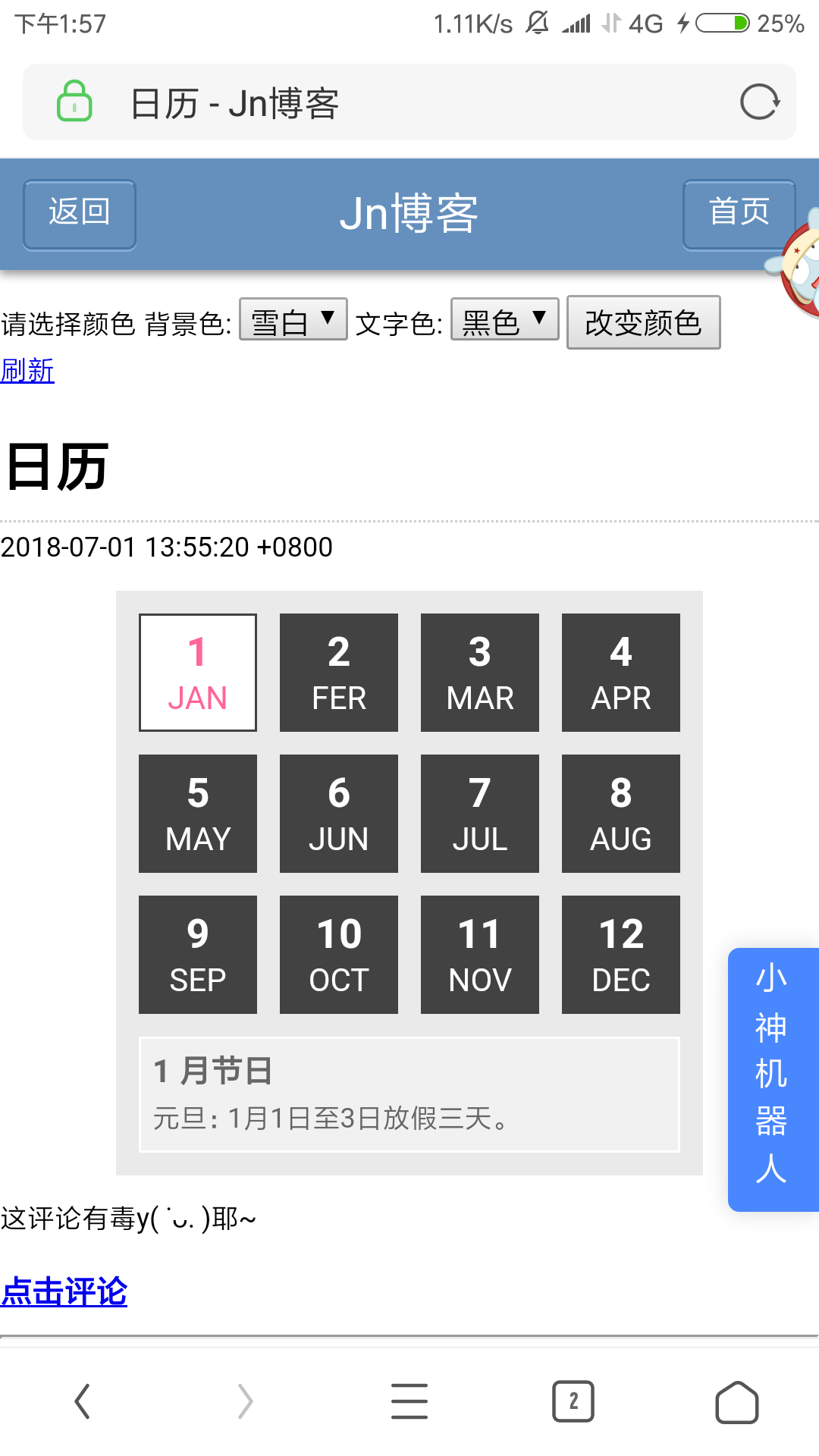819x1456 pixels.
Task: Select the 7 JUL month tile
Action: click(480, 814)
